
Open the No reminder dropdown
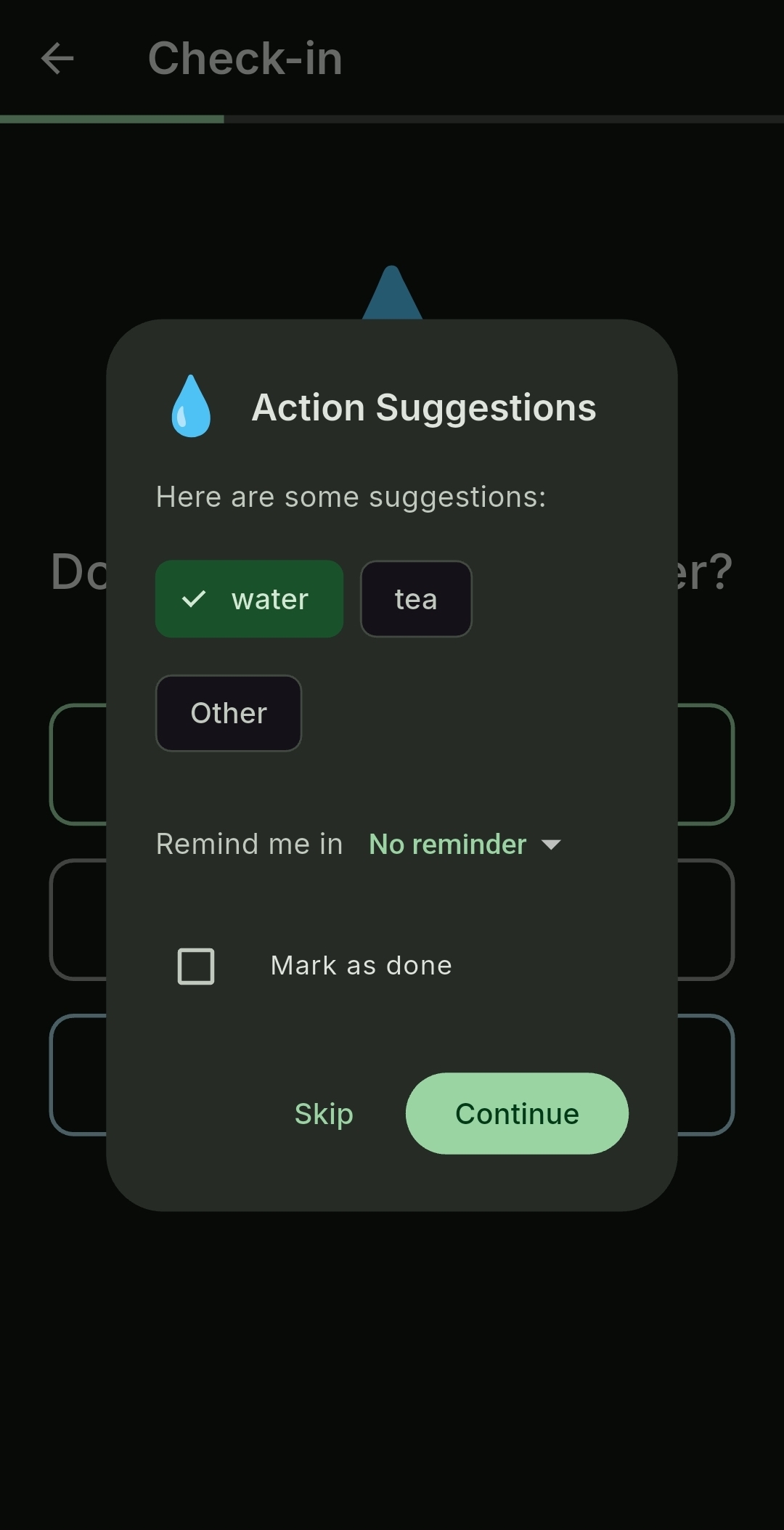tap(465, 845)
